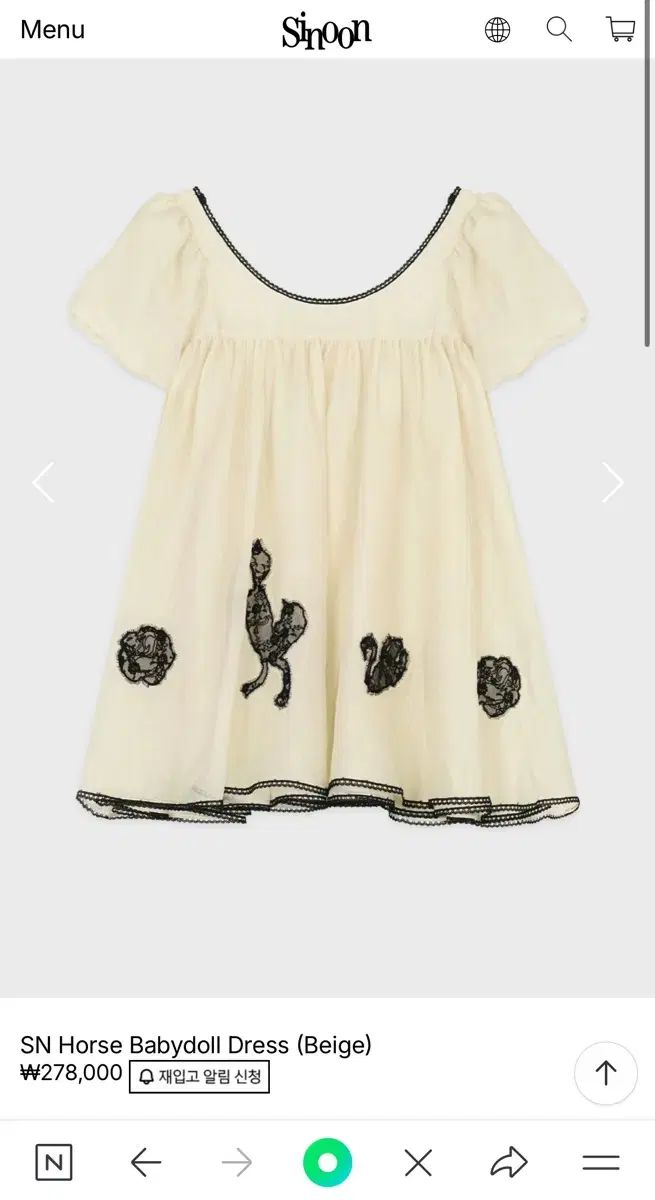Screen dimensions: 655x1200
Task: Show the next product image
Action: pyautogui.click(x=613, y=483)
